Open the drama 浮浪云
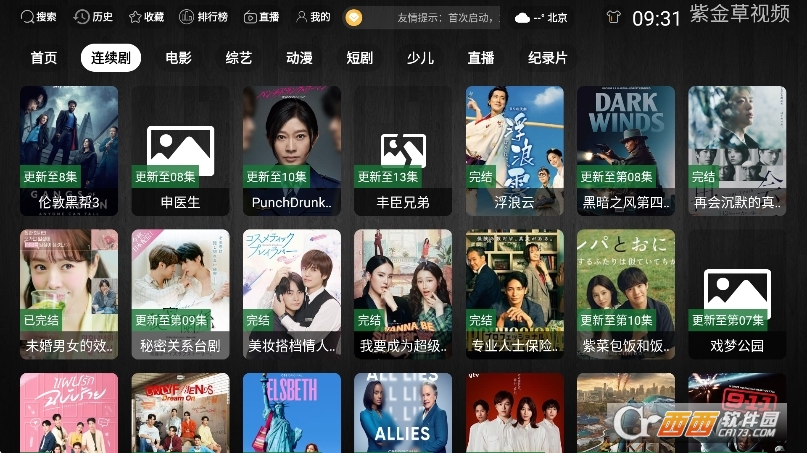 (x=515, y=150)
